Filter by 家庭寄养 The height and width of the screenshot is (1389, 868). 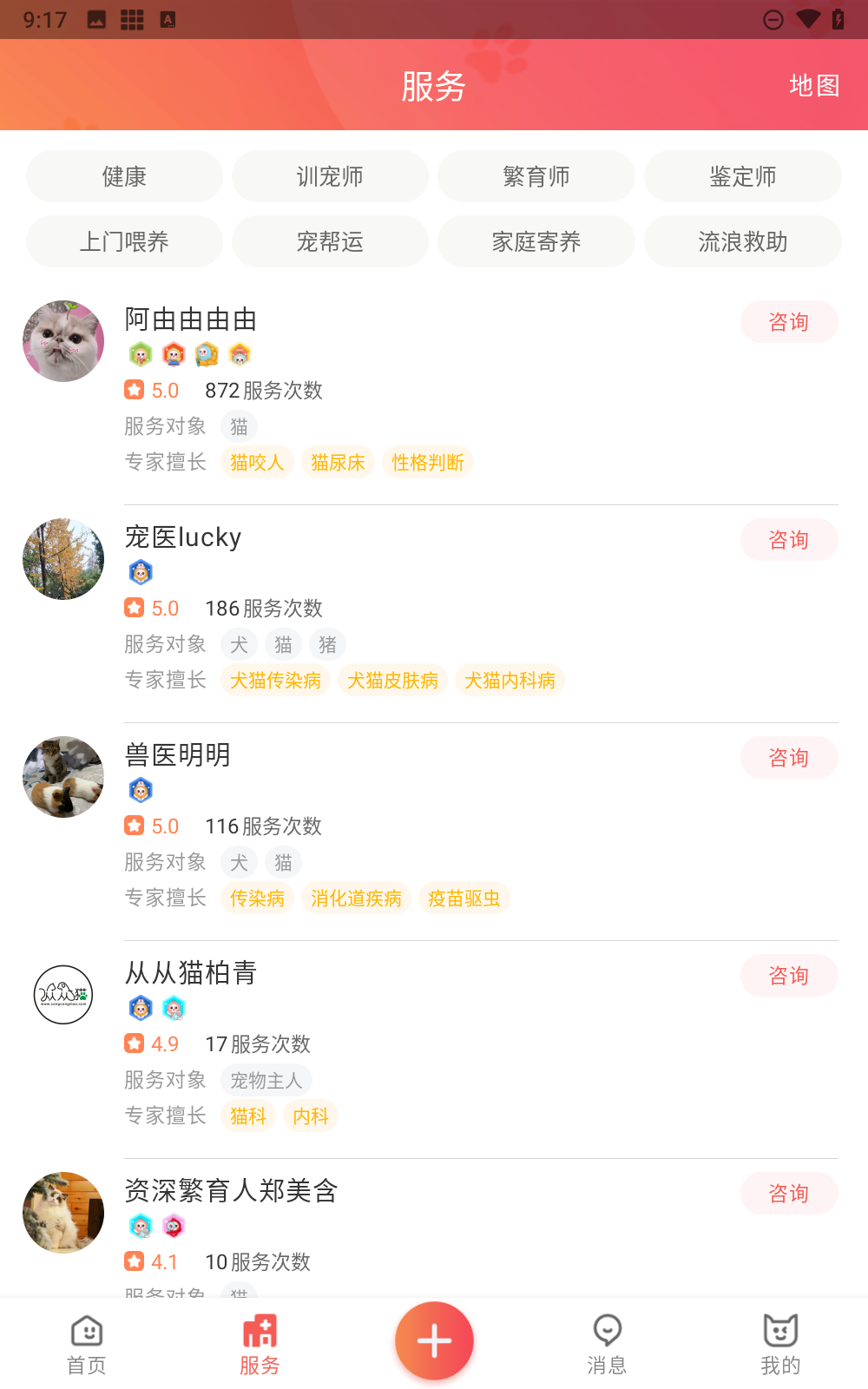[536, 241]
